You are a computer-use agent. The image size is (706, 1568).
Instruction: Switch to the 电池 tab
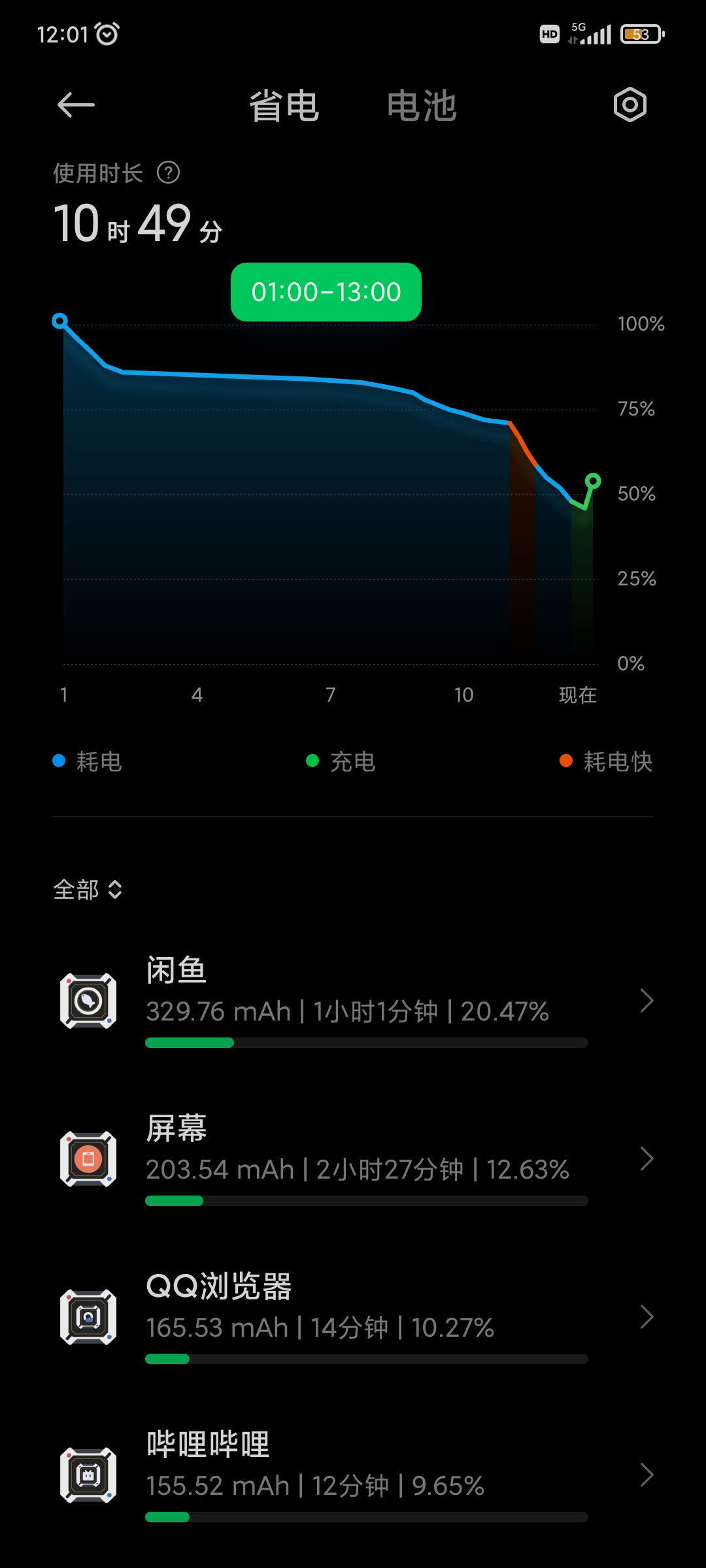pos(422,106)
